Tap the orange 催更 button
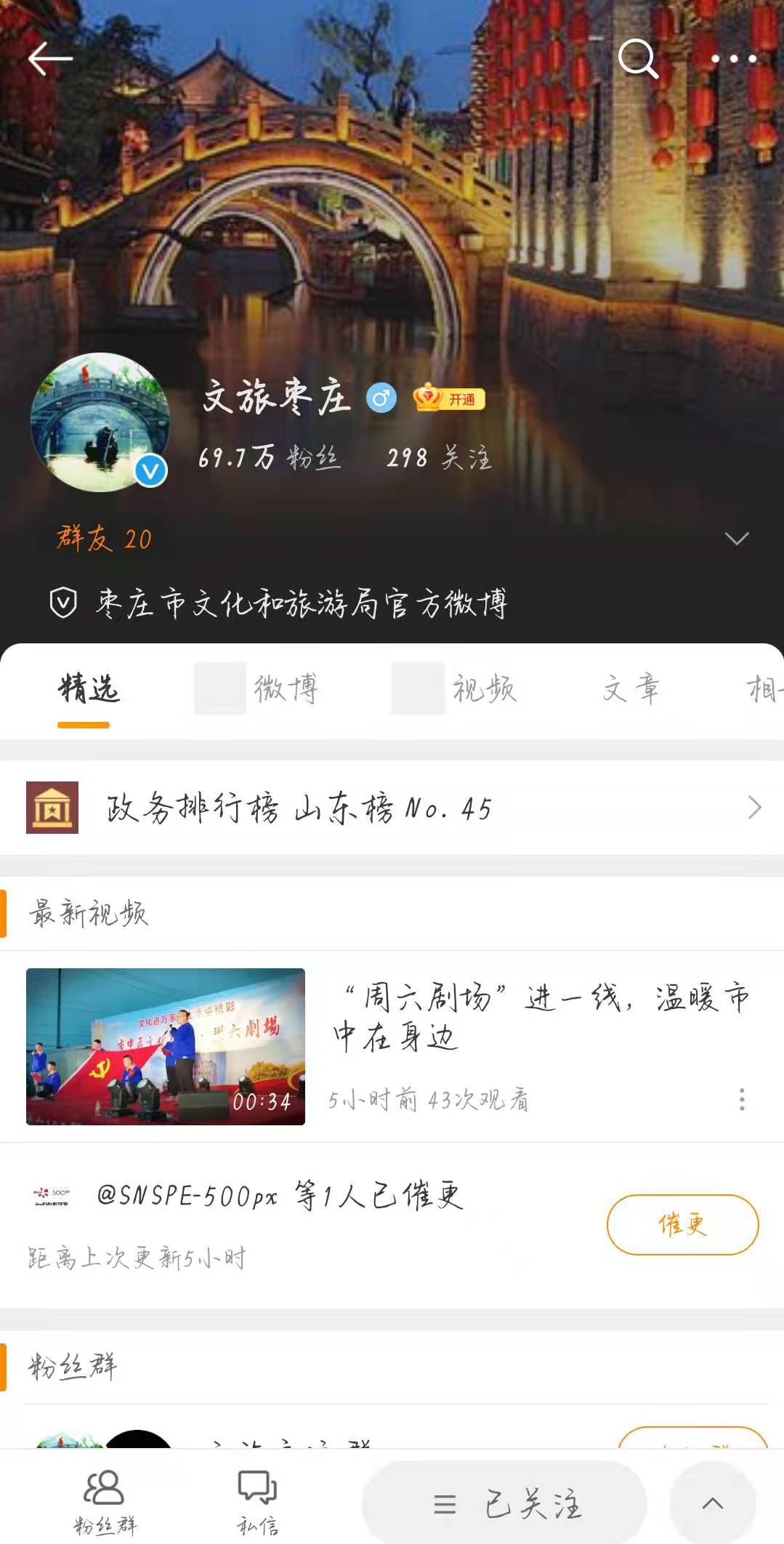This screenshot has height=1544, width=784. [682, 1224]
